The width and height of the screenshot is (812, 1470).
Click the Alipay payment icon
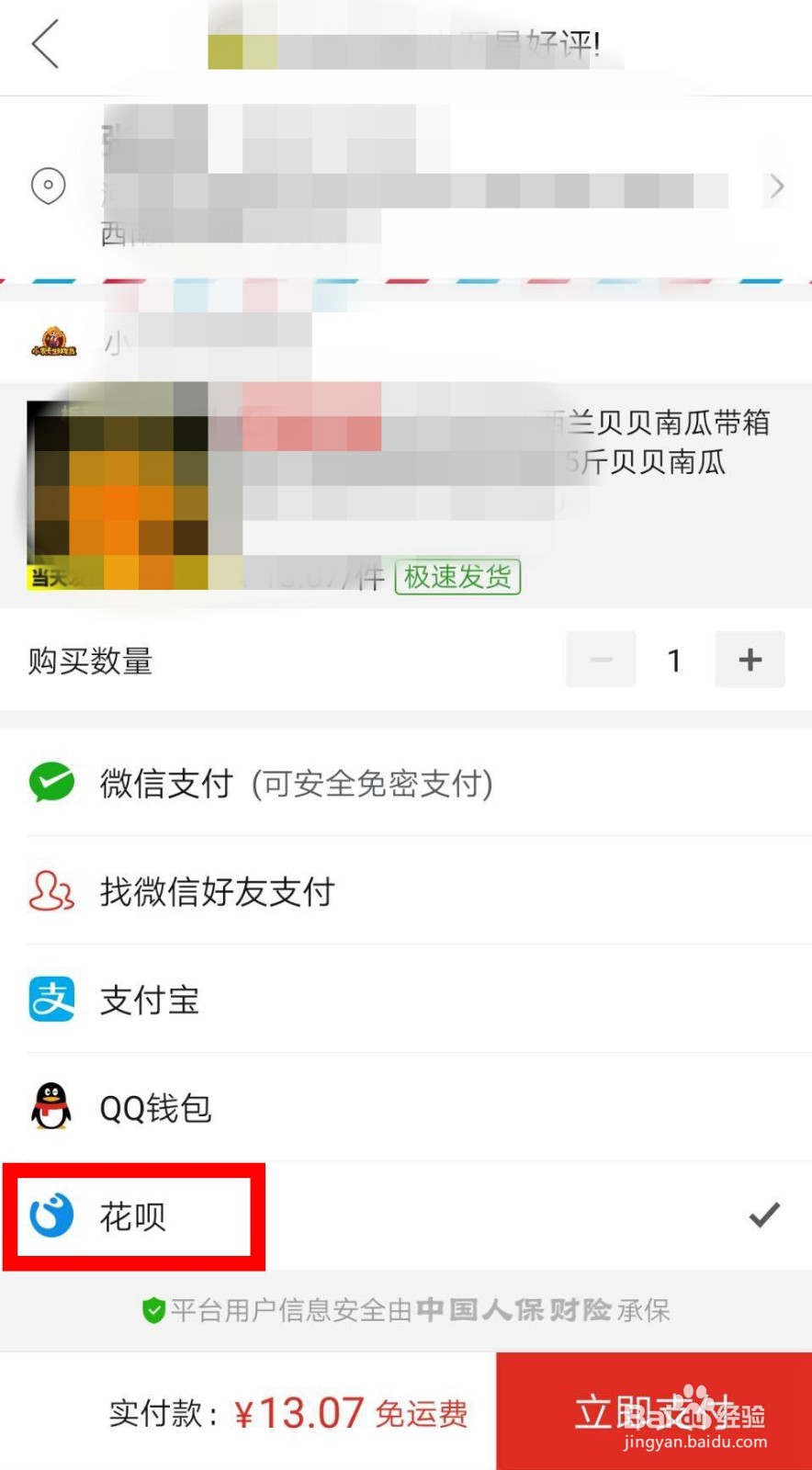point(51,999)
